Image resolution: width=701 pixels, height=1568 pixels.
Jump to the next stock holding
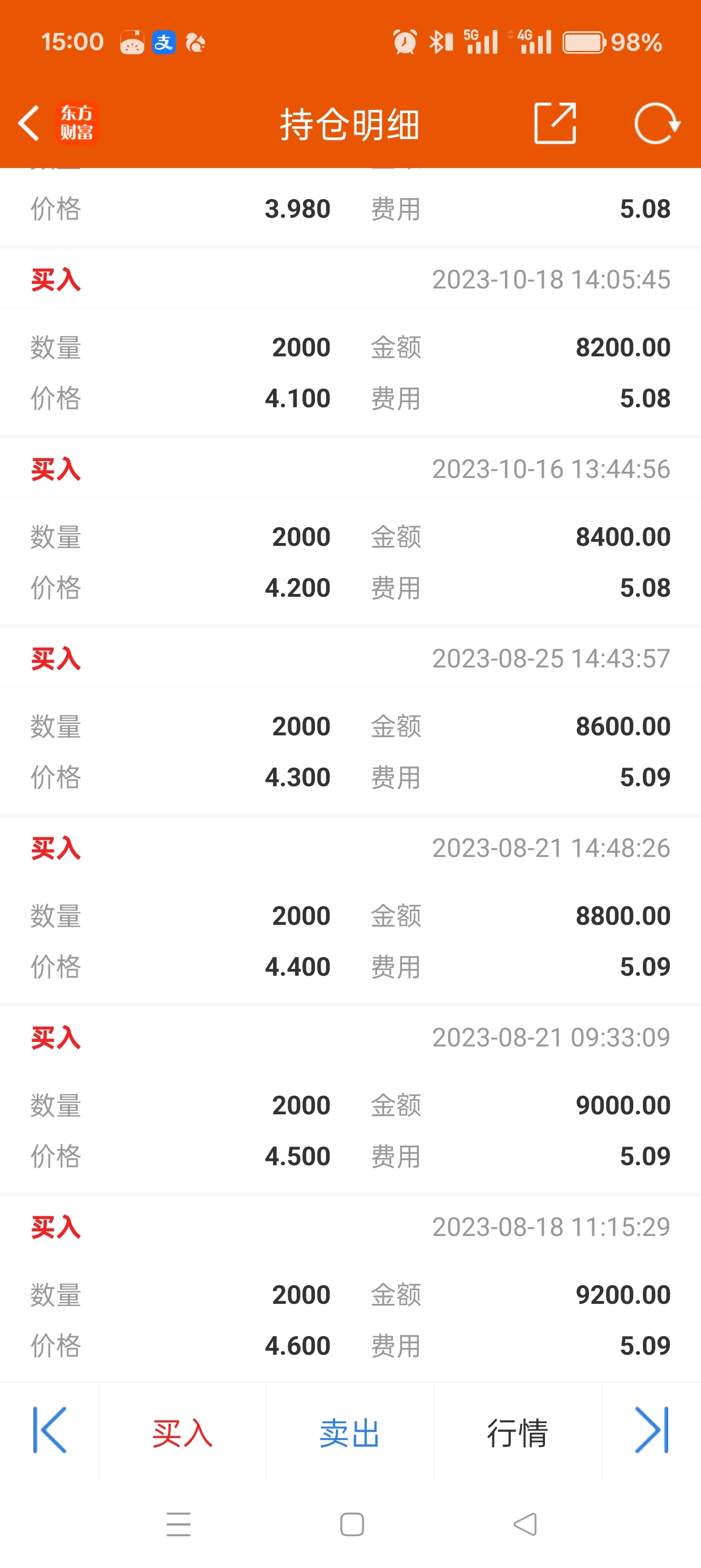652,1431
